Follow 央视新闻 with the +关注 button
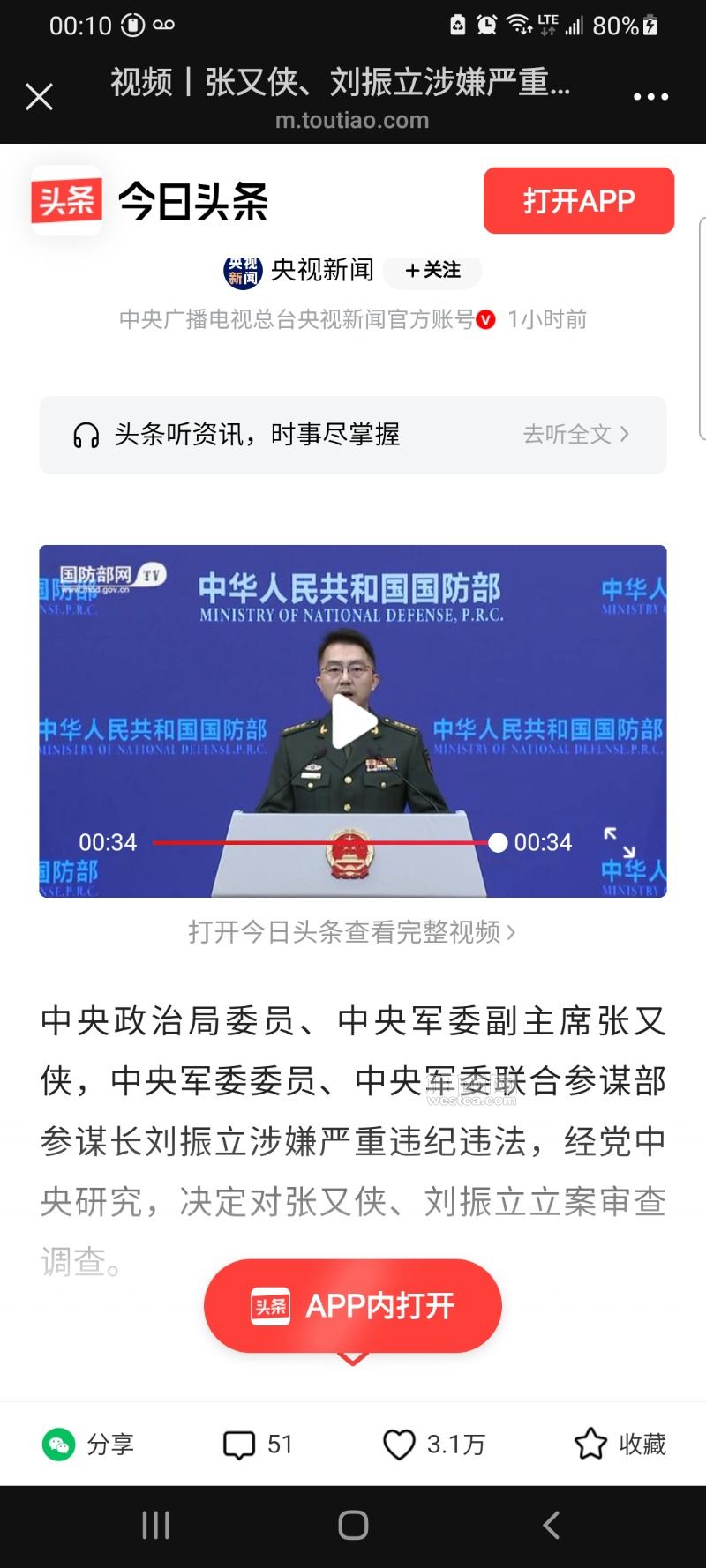 point(432,270)
